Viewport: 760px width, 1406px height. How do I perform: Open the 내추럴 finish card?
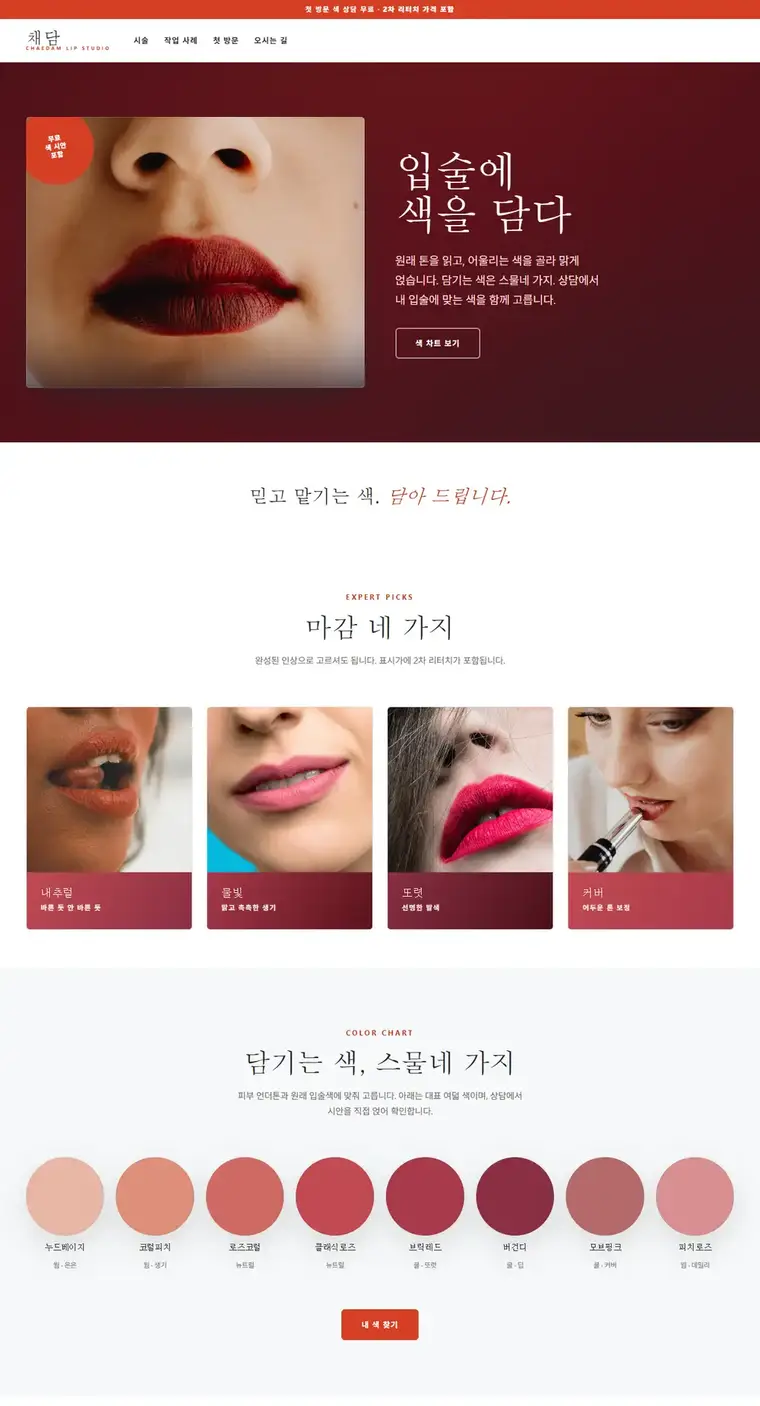[109, 818]
